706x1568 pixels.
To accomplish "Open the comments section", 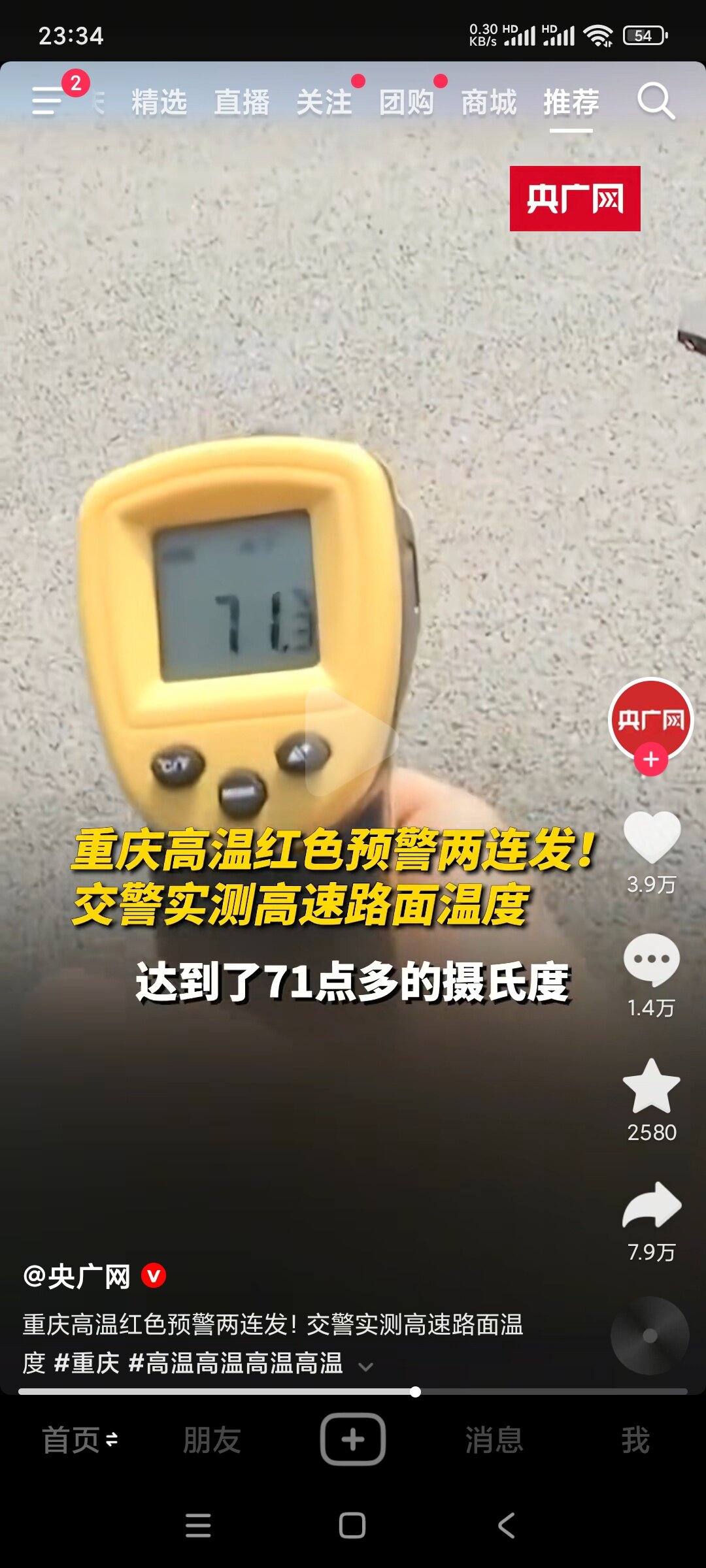I will [x=652, y=960].
